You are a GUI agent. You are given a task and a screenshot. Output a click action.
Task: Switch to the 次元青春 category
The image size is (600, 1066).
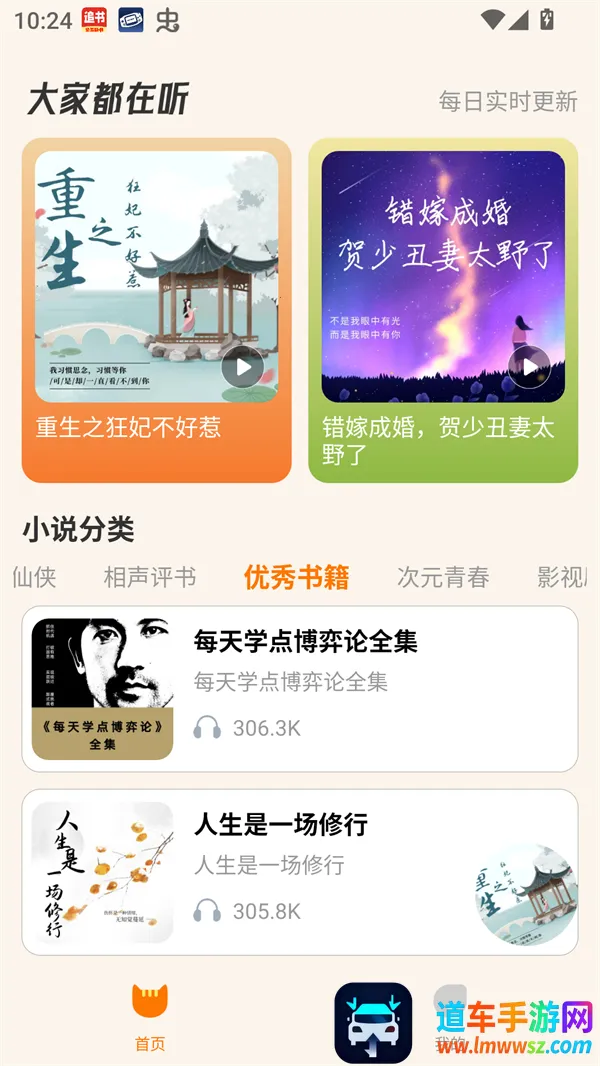[443, 577]
